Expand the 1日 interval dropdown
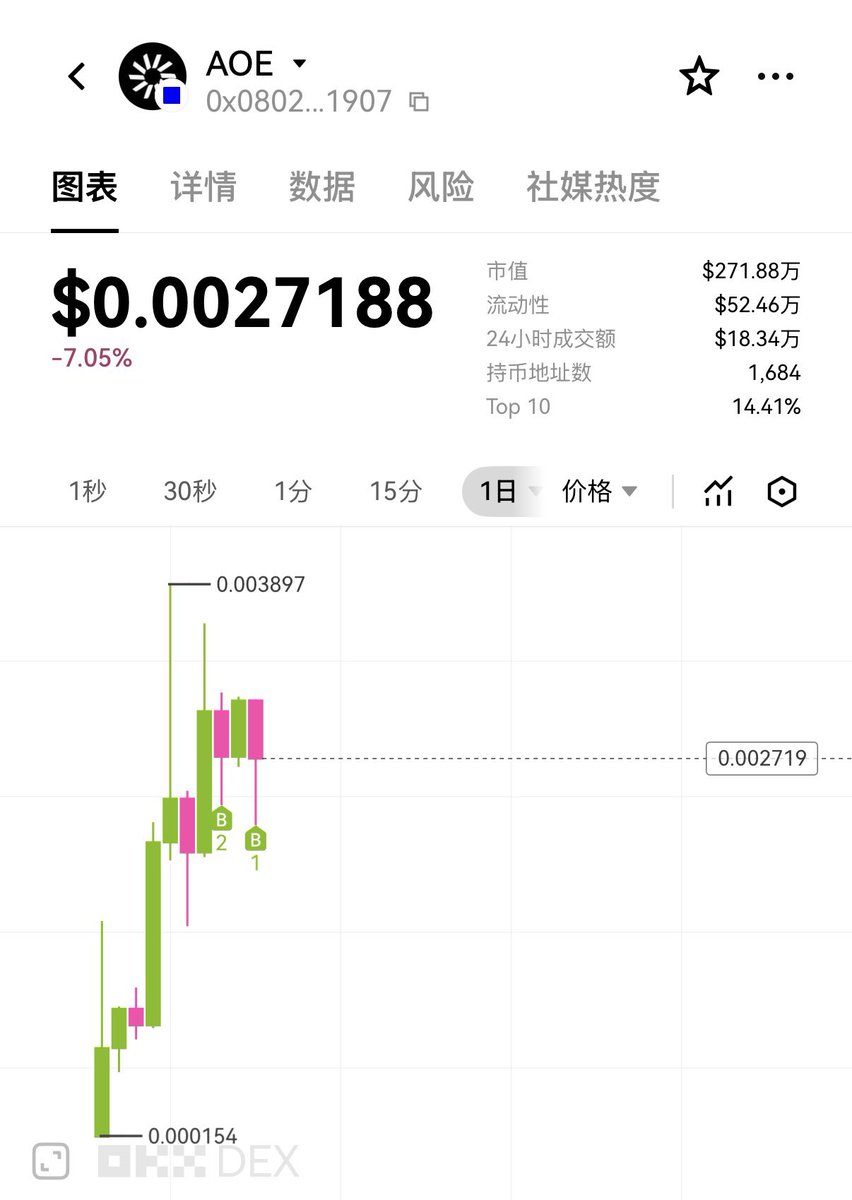 506,491
